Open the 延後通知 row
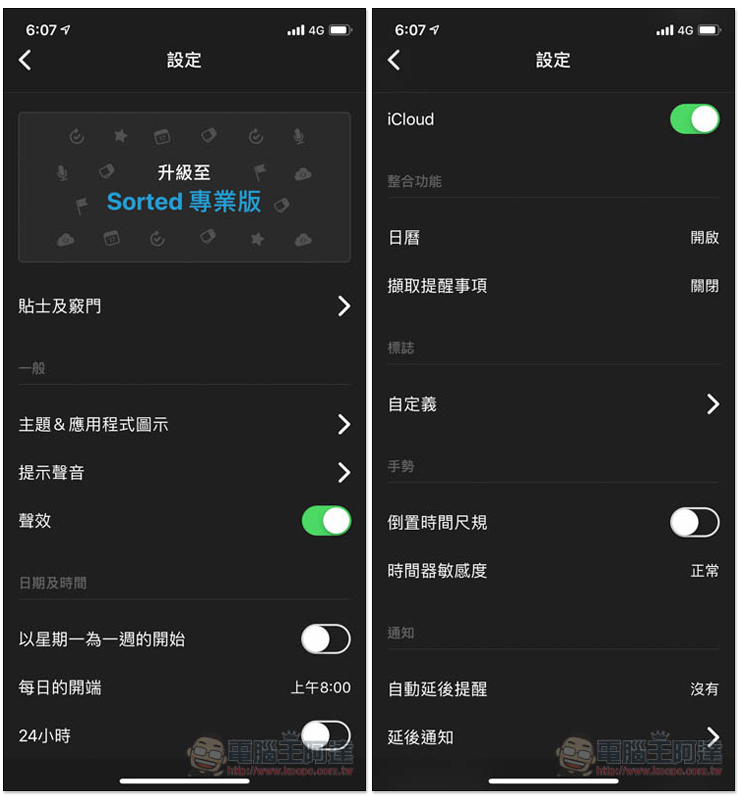 553,737
